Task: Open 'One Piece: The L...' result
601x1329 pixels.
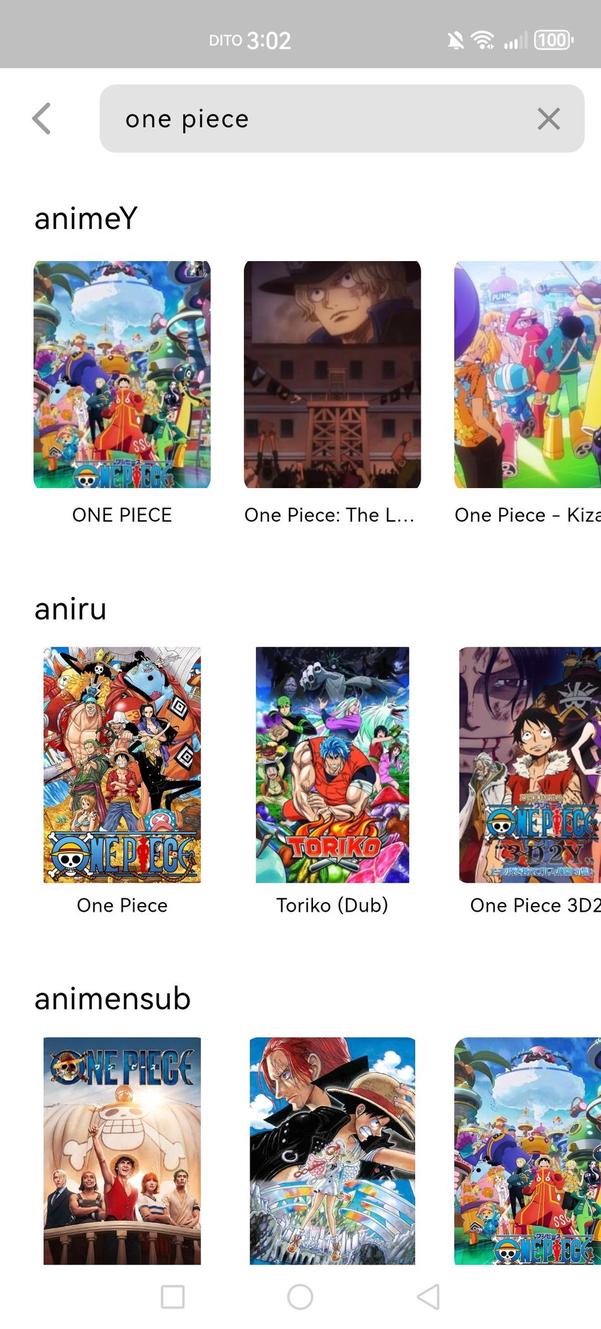Action: 332,375
